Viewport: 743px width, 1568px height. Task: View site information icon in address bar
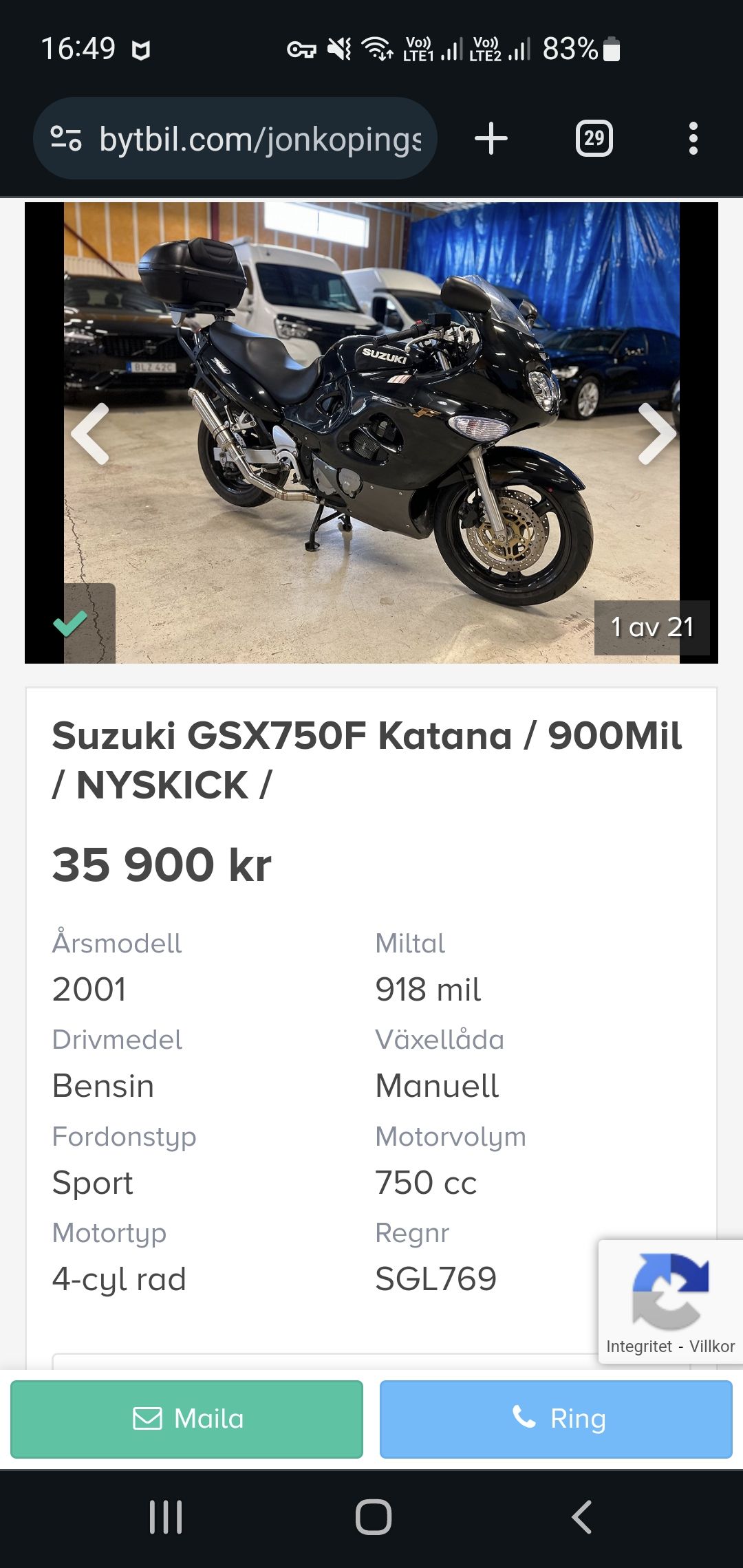click(x=66, y=139)
